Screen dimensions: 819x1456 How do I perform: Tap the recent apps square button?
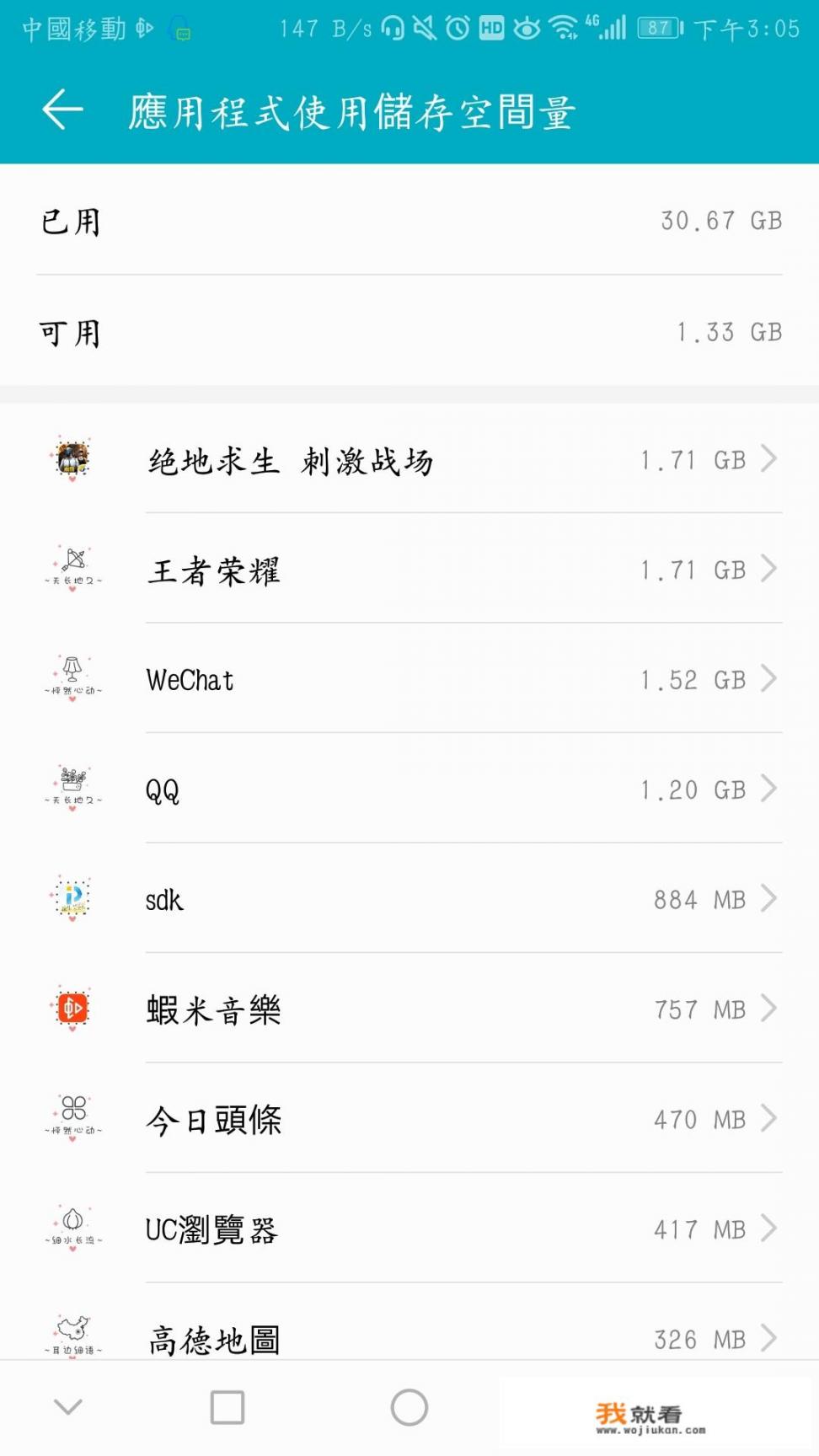(226, 1405)
